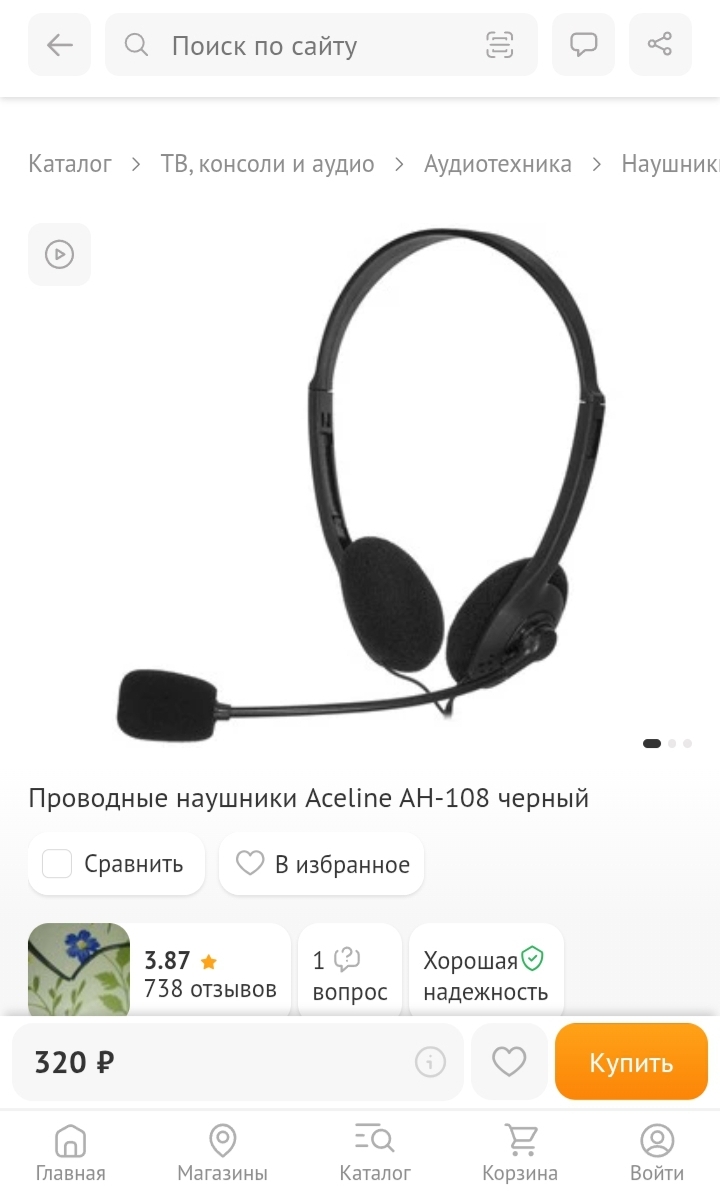Tap the price info icon

point(430,1062)
